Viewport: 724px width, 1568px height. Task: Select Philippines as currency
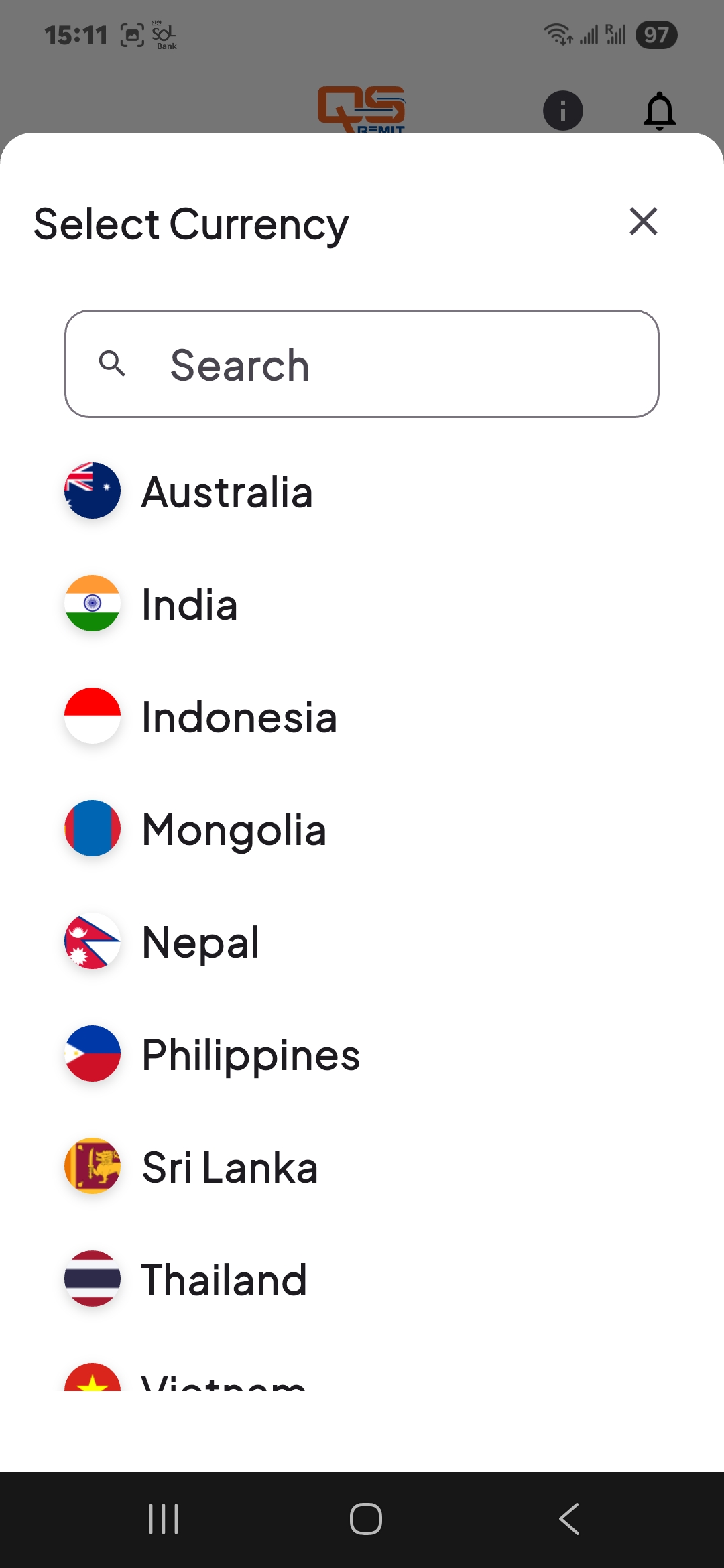pyautogui.click(x=251, y=1054)
